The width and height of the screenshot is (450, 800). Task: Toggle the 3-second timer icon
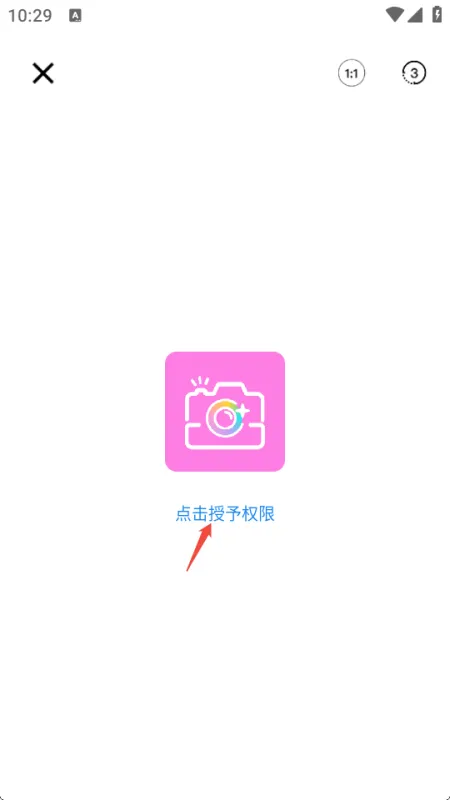click(414, 73)
